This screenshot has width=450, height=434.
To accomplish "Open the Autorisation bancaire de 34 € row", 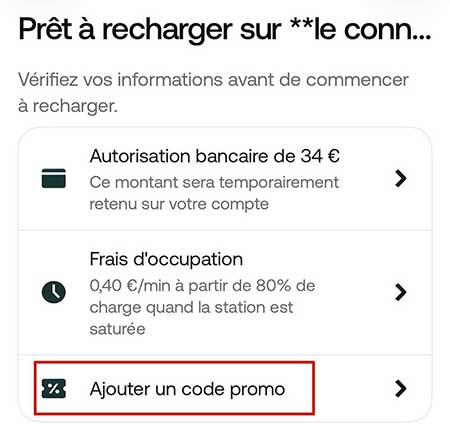I will tap(225, 179).
